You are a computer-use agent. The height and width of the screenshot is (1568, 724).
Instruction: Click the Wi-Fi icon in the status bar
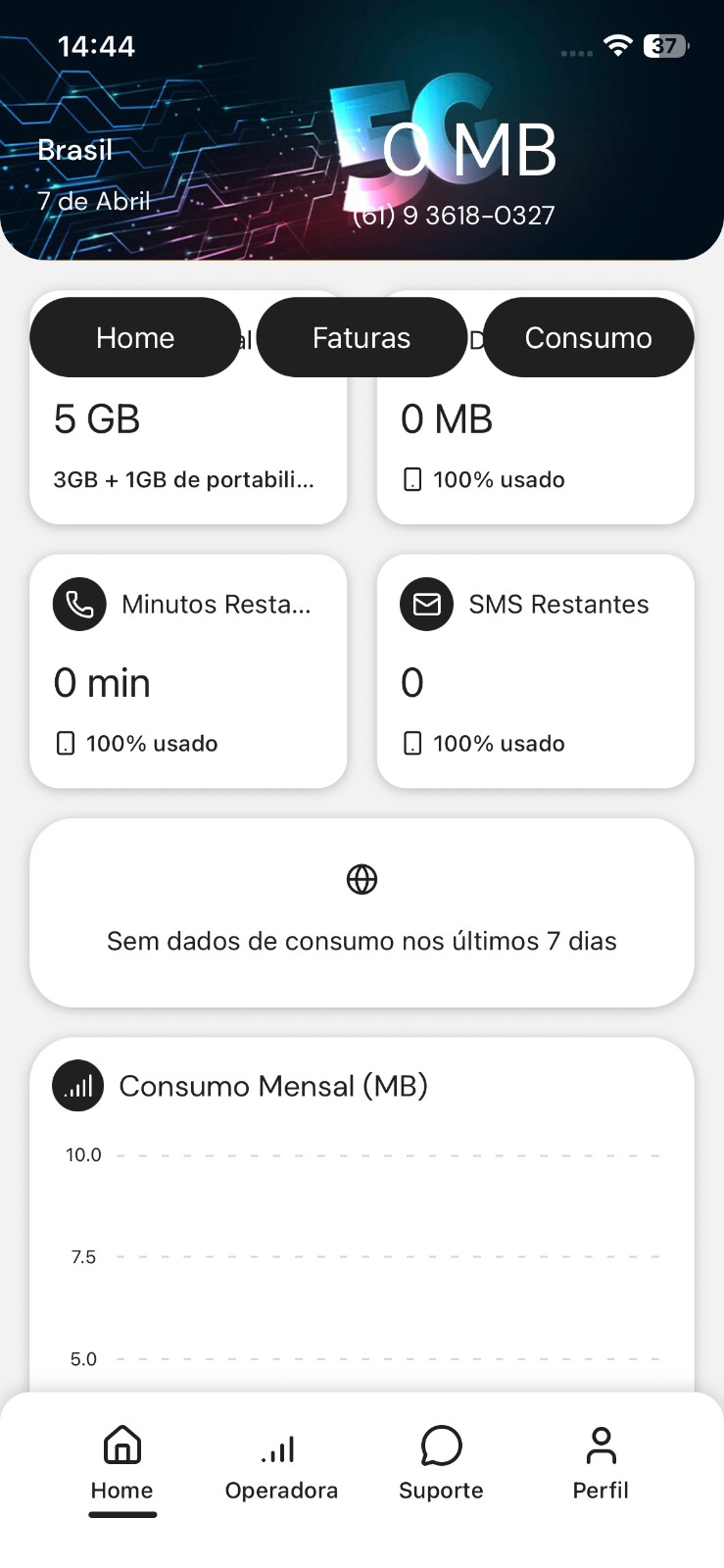(617, 45)
